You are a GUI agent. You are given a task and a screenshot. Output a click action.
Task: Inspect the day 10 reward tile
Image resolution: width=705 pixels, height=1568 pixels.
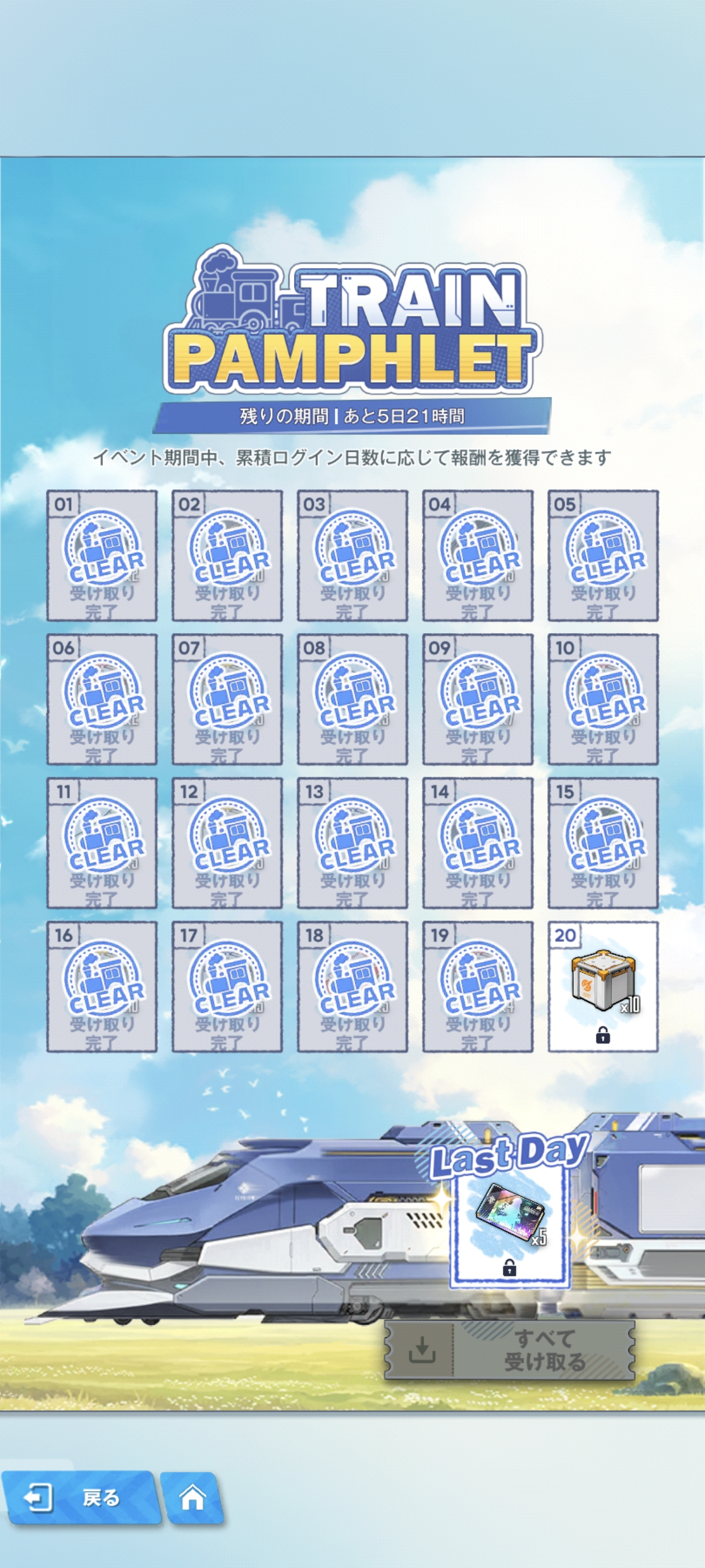point(602,700)
